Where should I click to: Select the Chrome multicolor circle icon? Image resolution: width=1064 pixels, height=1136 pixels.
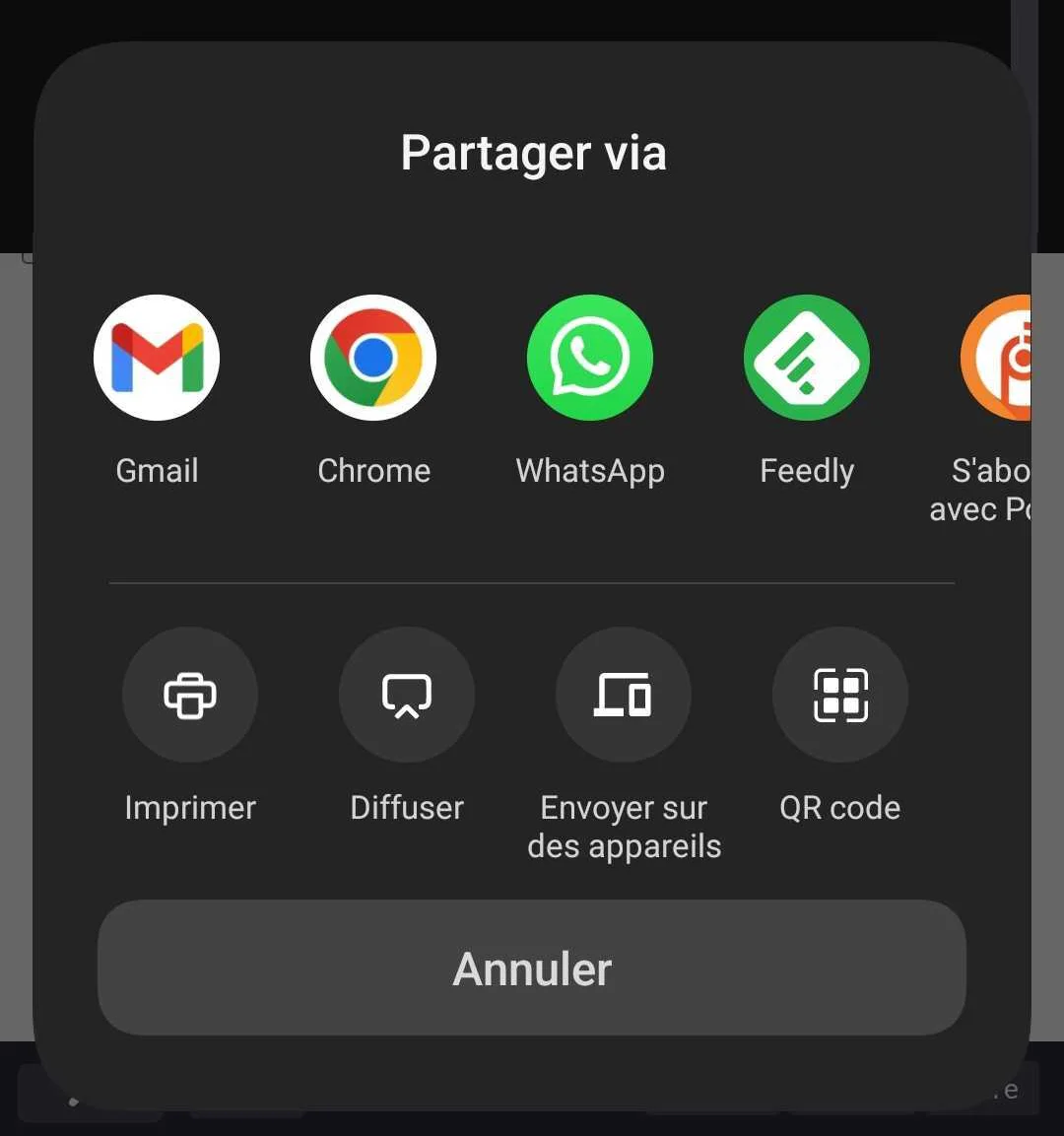373,358
